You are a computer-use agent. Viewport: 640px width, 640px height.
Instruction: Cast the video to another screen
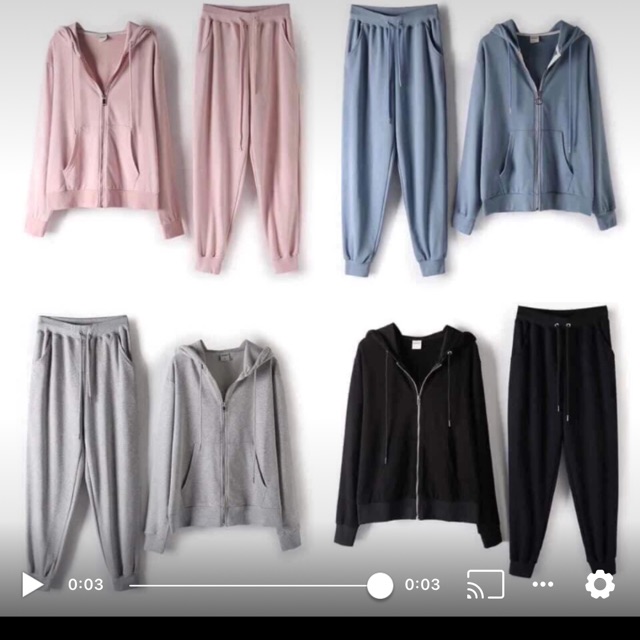(485, 585)
